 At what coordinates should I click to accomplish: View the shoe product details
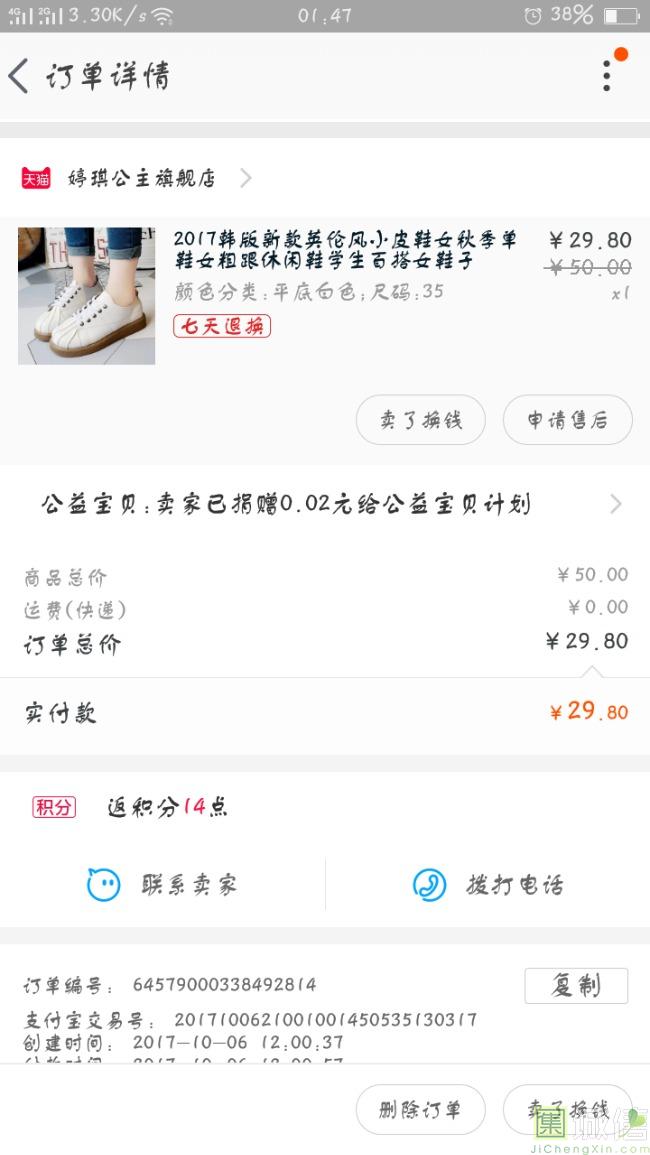tap(345, 250)
